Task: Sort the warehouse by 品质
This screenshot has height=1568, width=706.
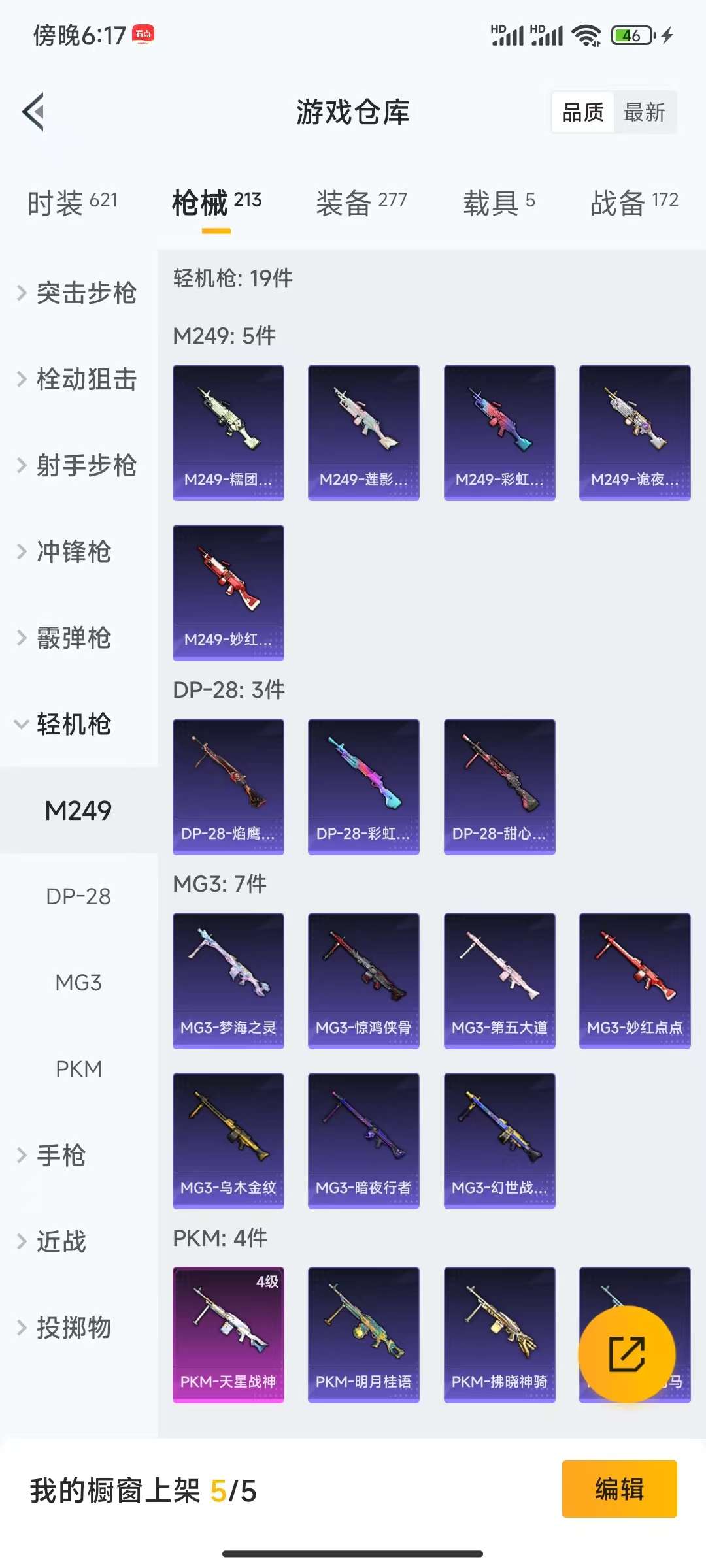Action: click(x=582, y=112)
